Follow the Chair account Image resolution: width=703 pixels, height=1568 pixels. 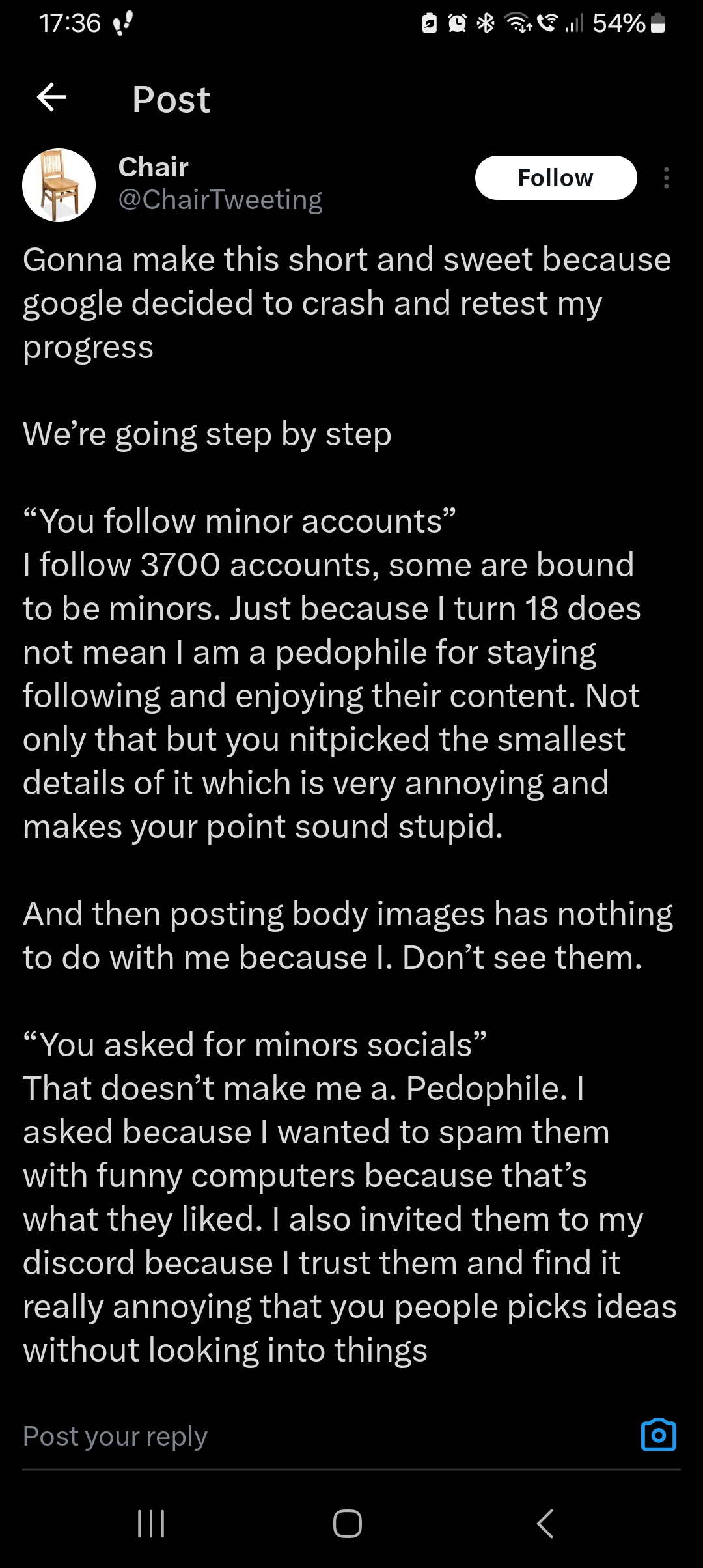click(556, 178)
